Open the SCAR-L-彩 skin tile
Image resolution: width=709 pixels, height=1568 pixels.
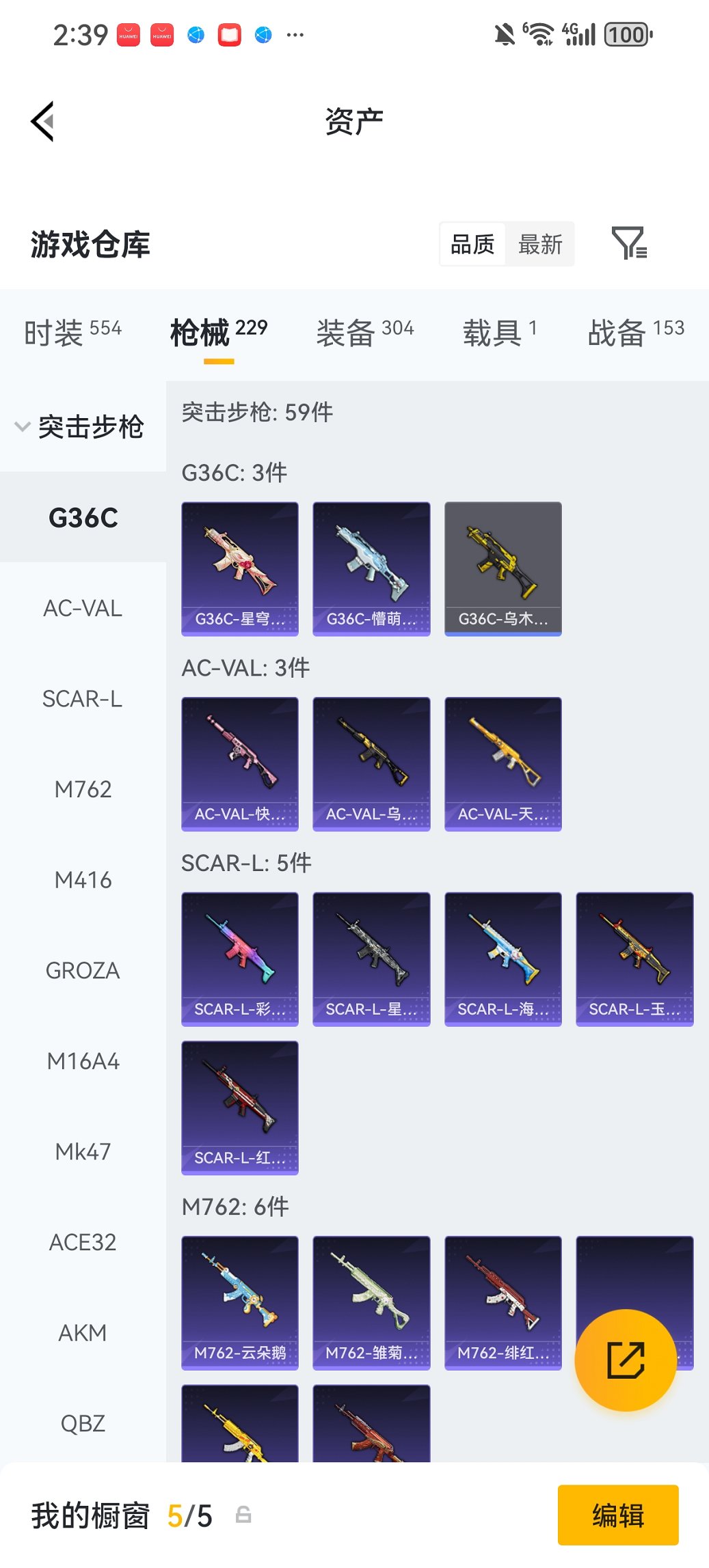[240, 959]
